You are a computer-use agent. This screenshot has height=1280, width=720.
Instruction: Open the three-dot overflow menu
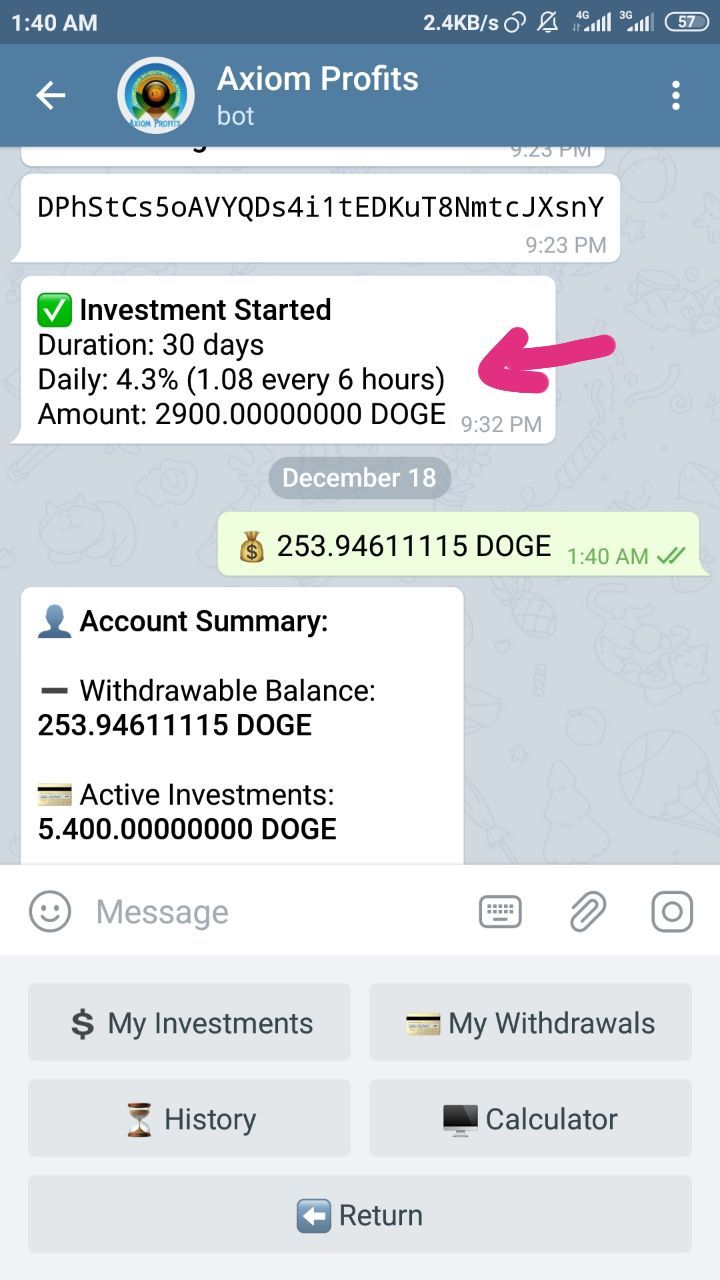(x=676, y=96)
